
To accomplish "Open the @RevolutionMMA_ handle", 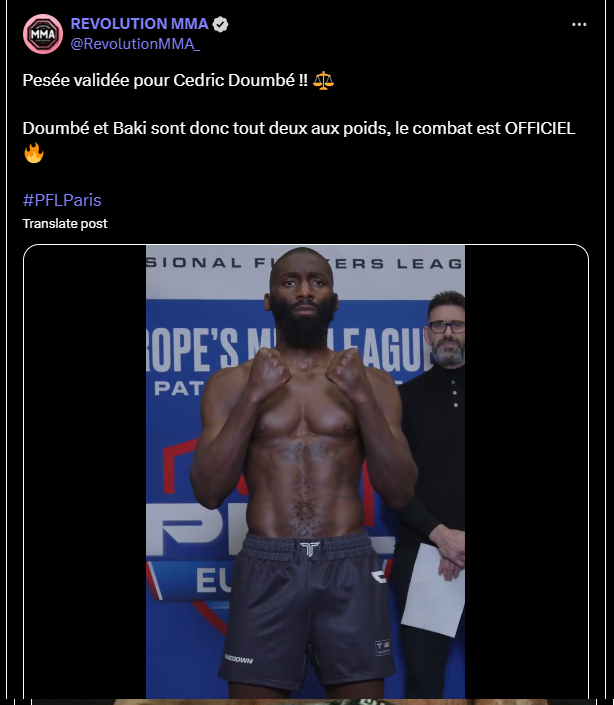I will (x=135, y=44).
